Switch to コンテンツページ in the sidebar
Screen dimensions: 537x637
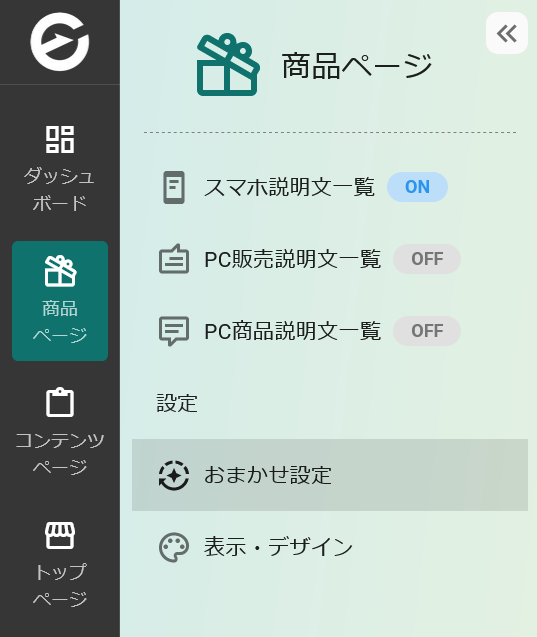click(60, 431)
